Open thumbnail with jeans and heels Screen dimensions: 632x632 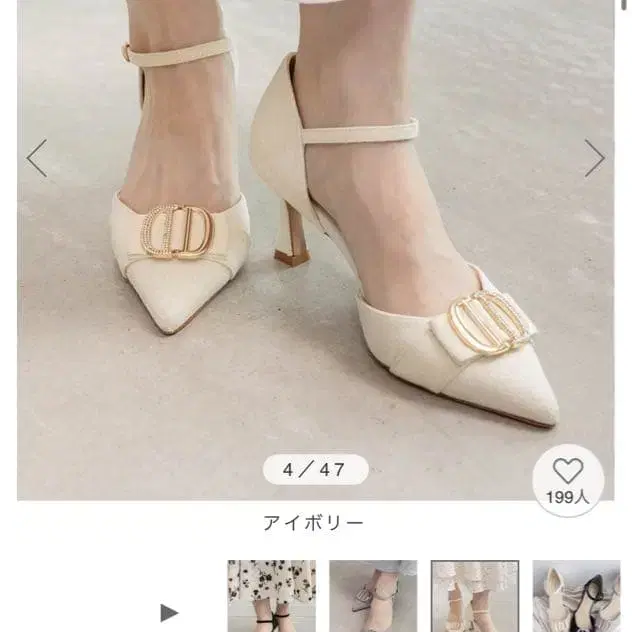(x=373, y=596)
